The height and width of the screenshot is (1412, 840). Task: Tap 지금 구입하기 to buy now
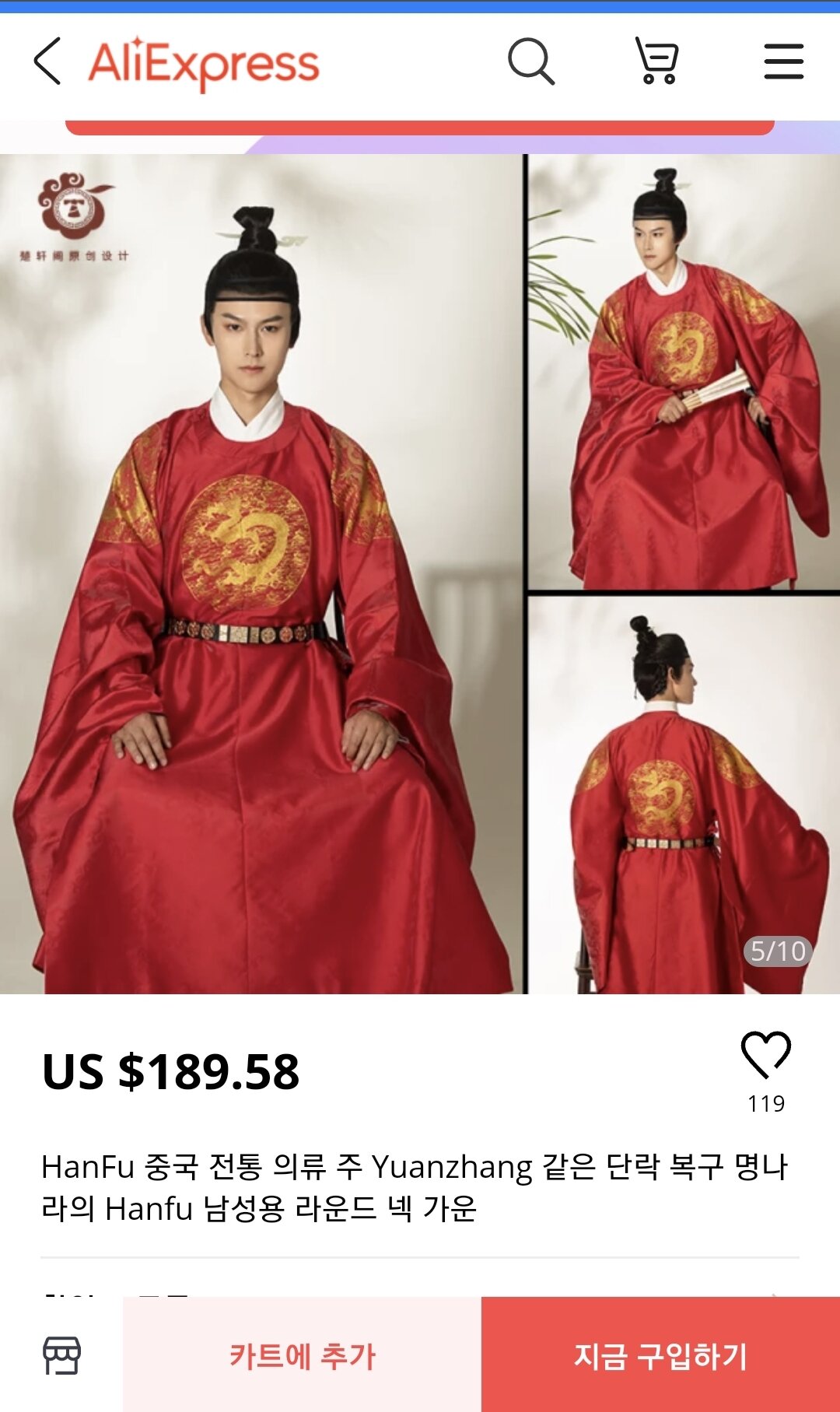click(660, 1355)
